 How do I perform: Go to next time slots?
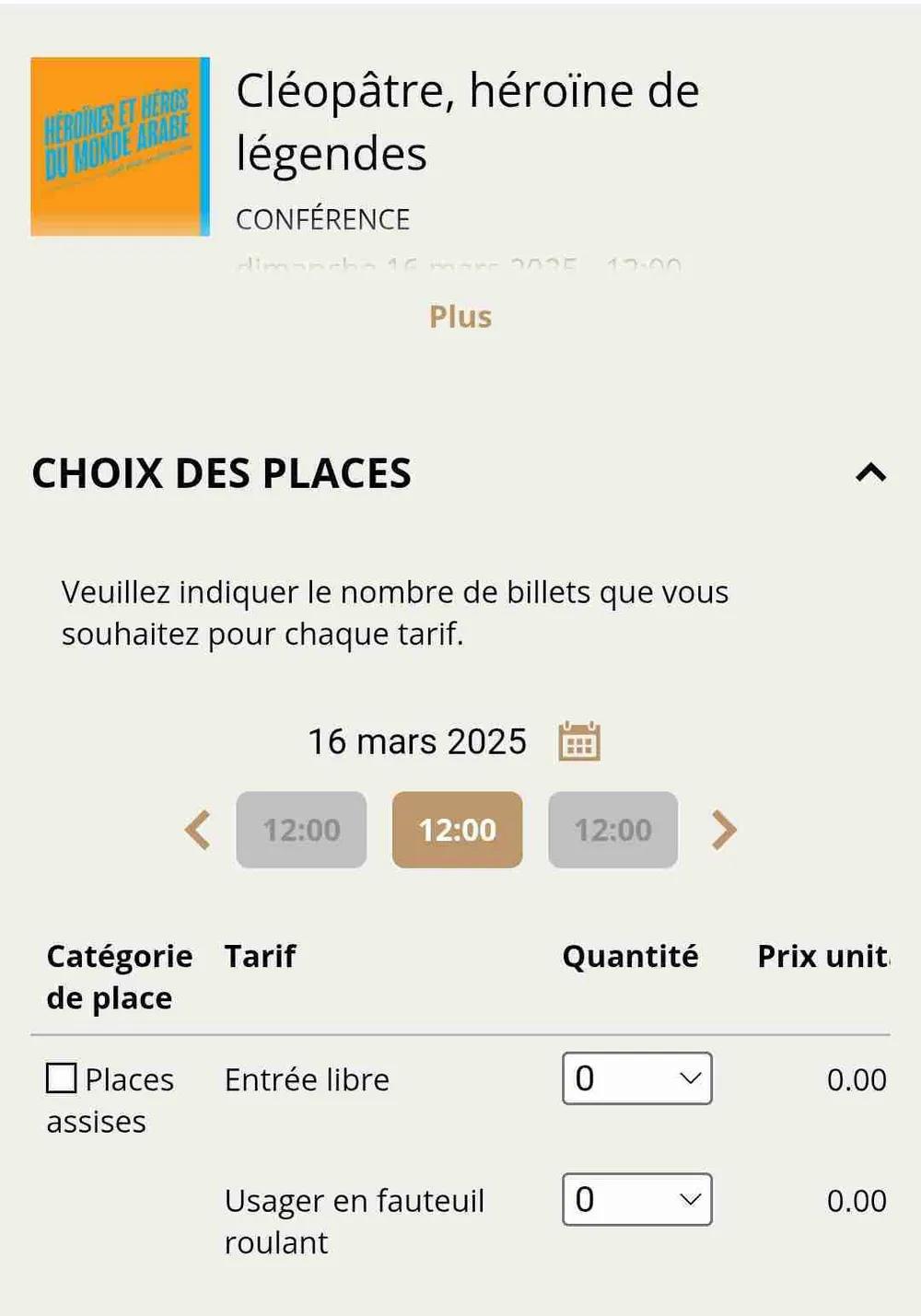[724, 830]
